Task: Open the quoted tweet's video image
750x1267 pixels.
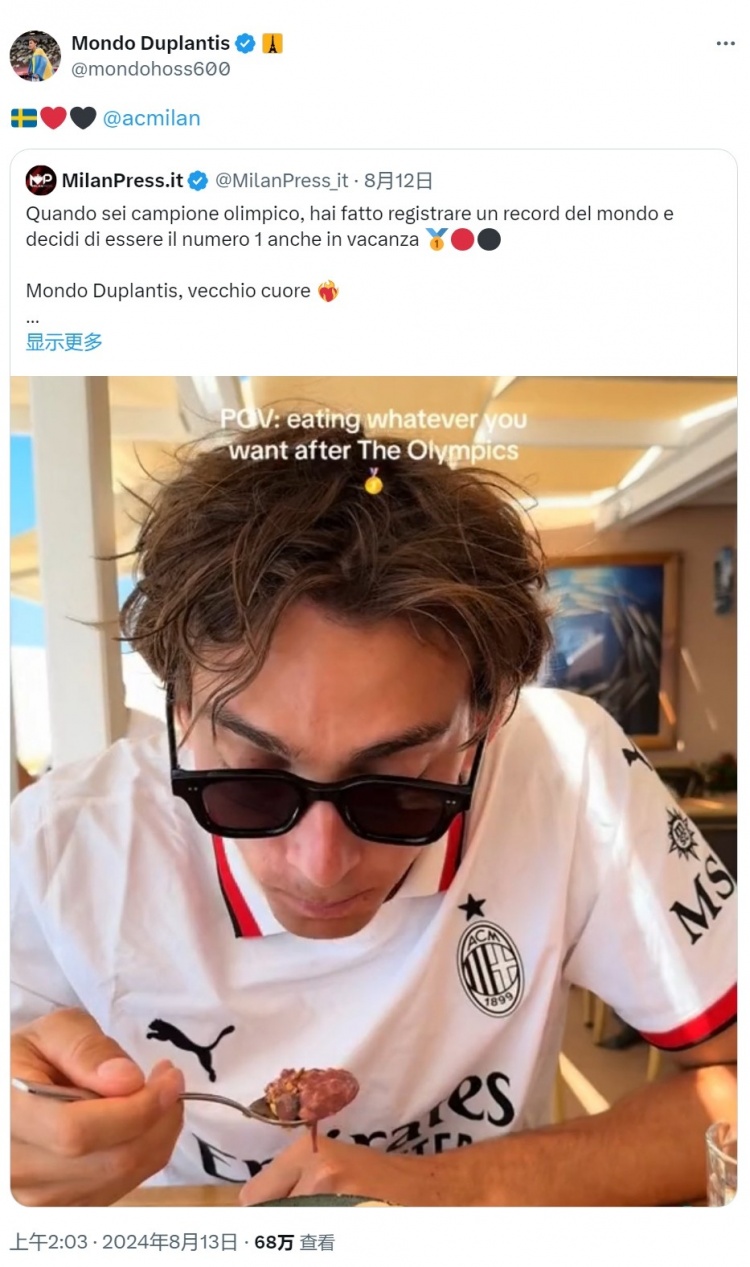Action: pyautogui.click(x=373, y=790)
